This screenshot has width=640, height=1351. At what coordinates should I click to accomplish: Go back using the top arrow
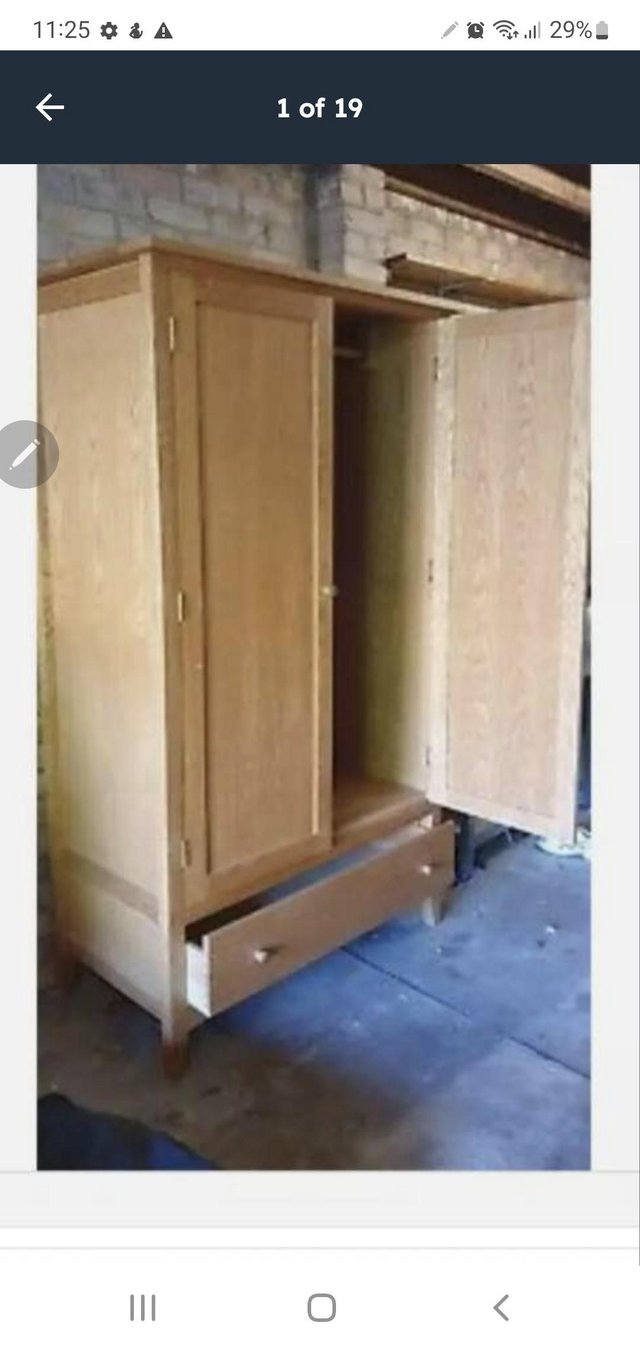pyautogui.click(x=49, y=108)
